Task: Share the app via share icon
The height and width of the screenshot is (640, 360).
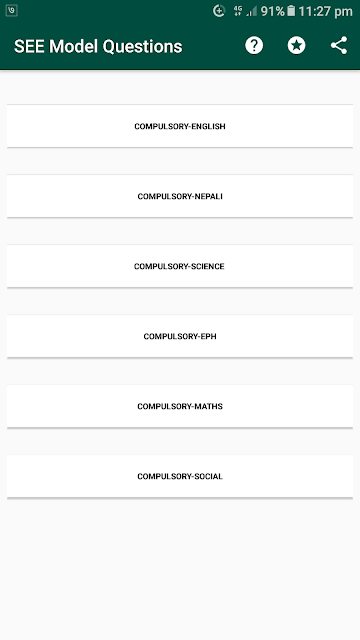Action: coord(339,46)
